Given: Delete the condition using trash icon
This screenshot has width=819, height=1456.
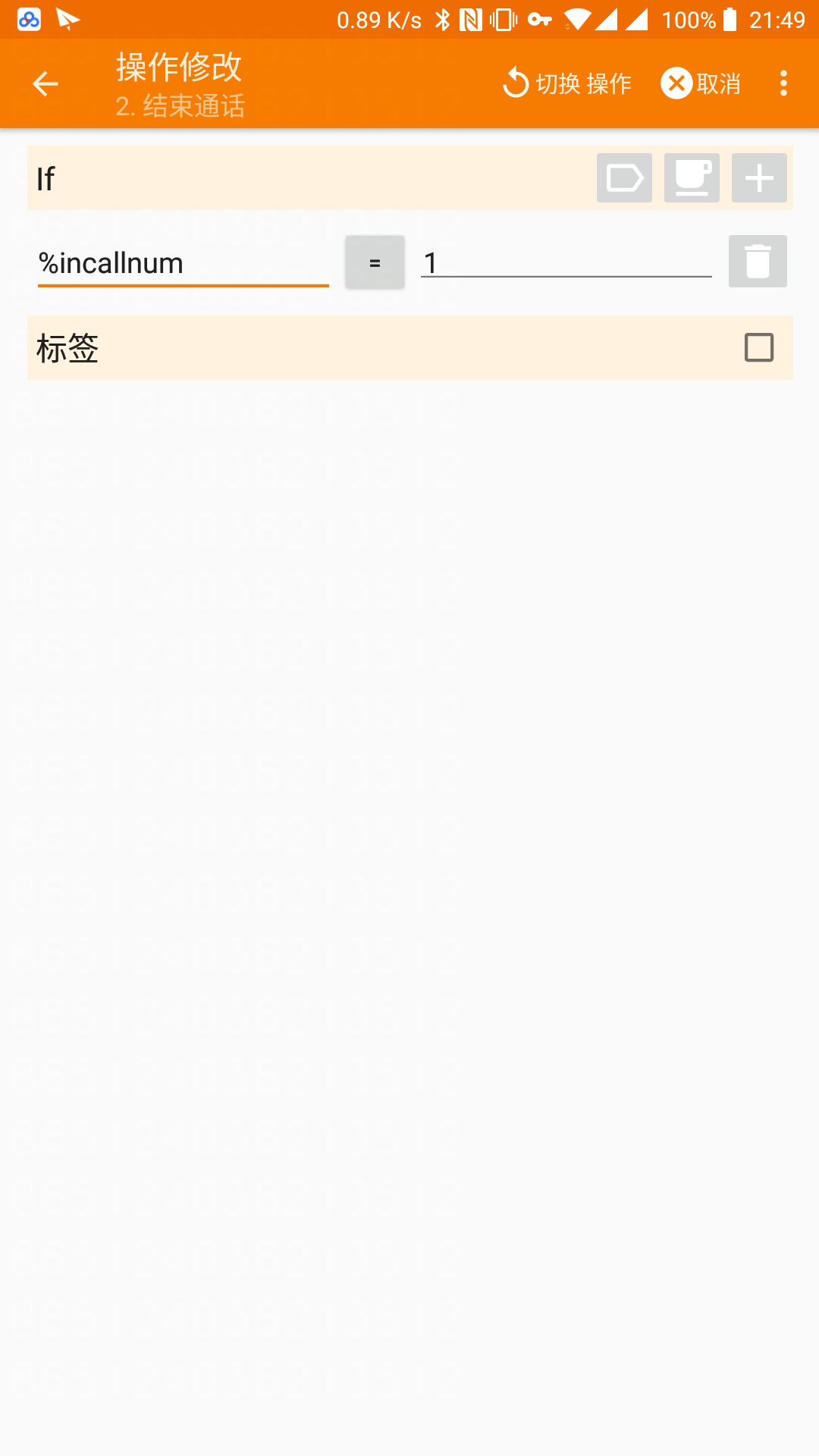Looking at the screenshot, I should [x=758, y=262].
